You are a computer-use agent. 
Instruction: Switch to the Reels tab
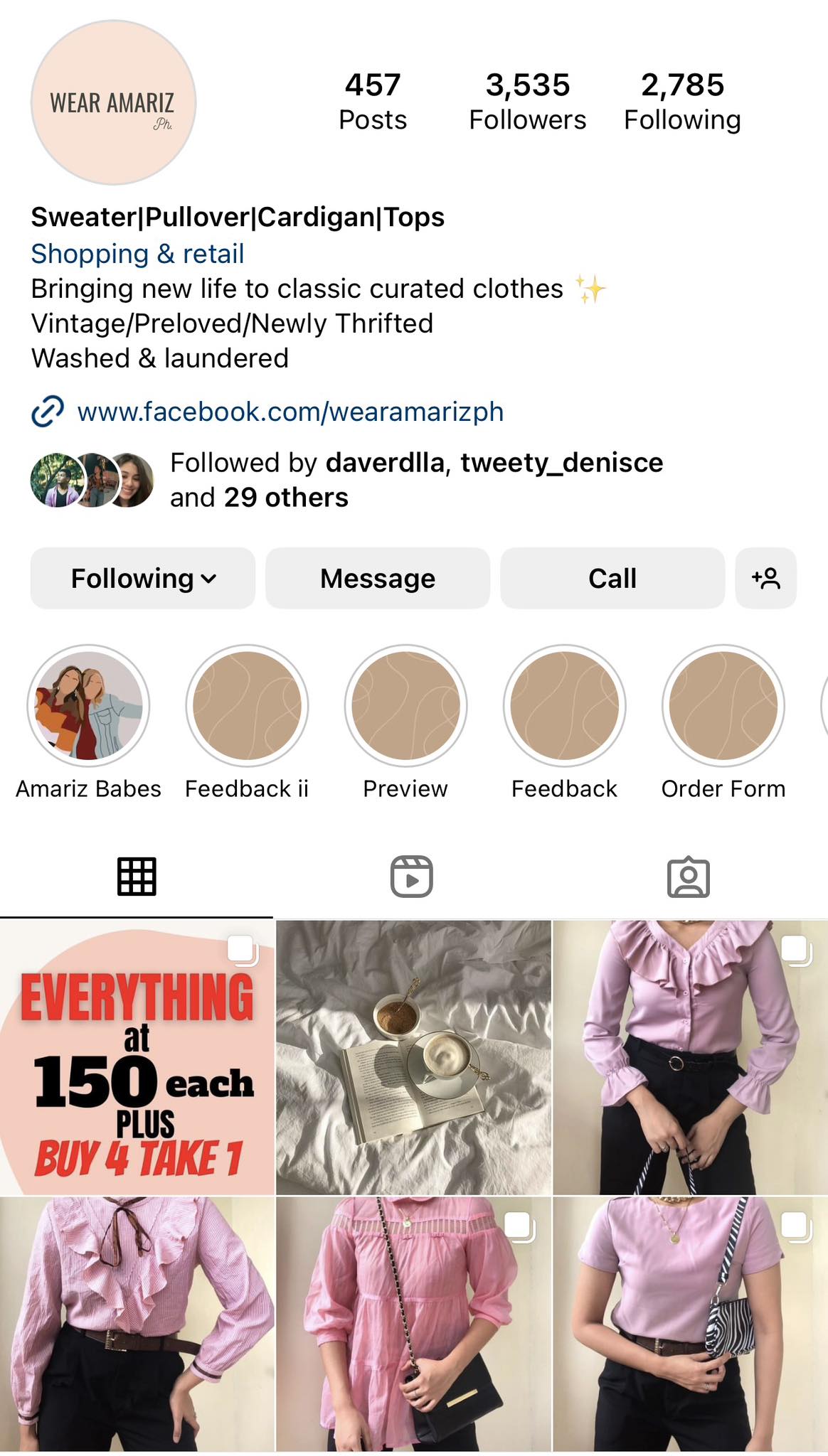click(412, 877)
